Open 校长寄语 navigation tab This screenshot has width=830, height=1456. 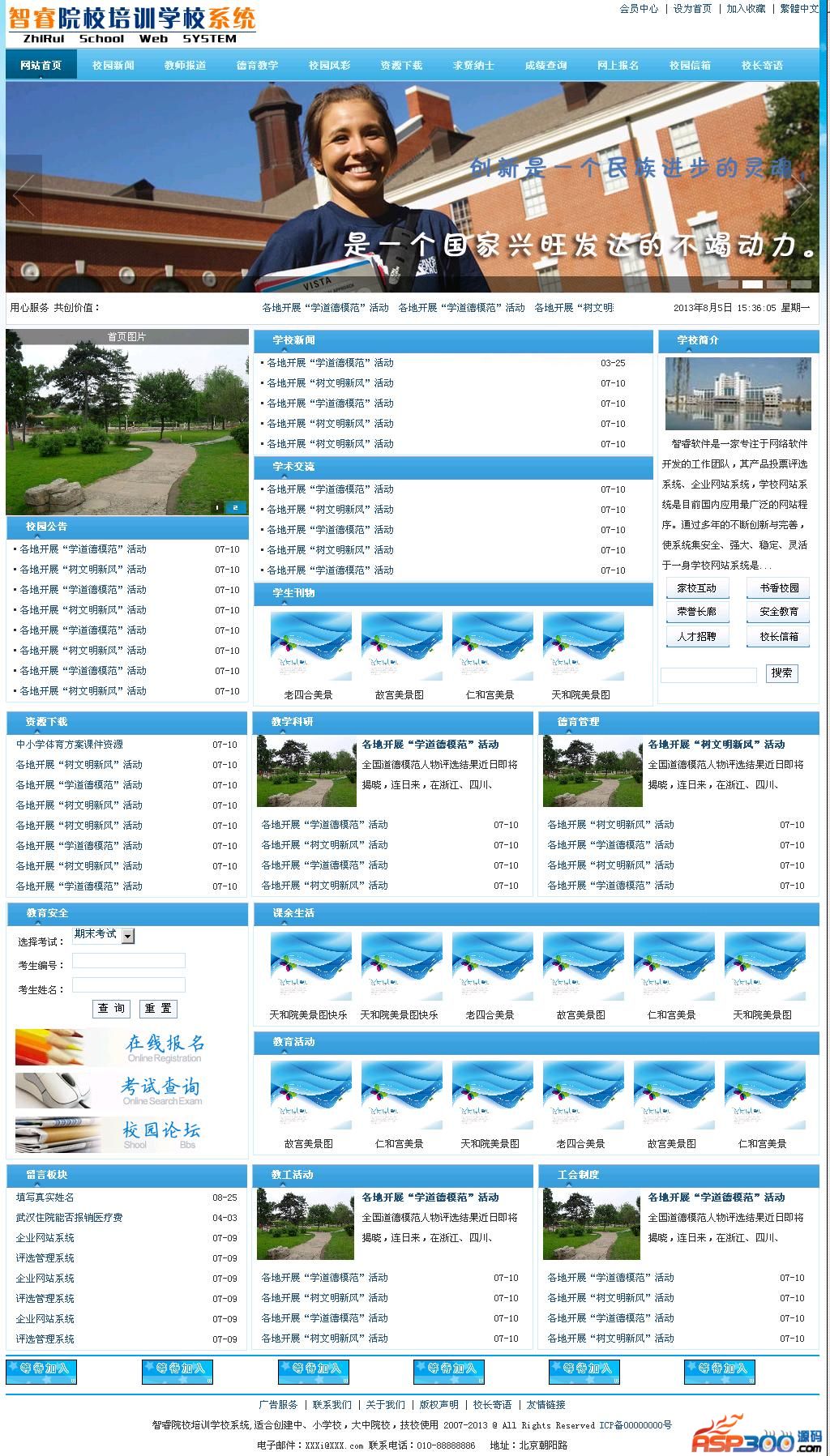coord(762,66)
